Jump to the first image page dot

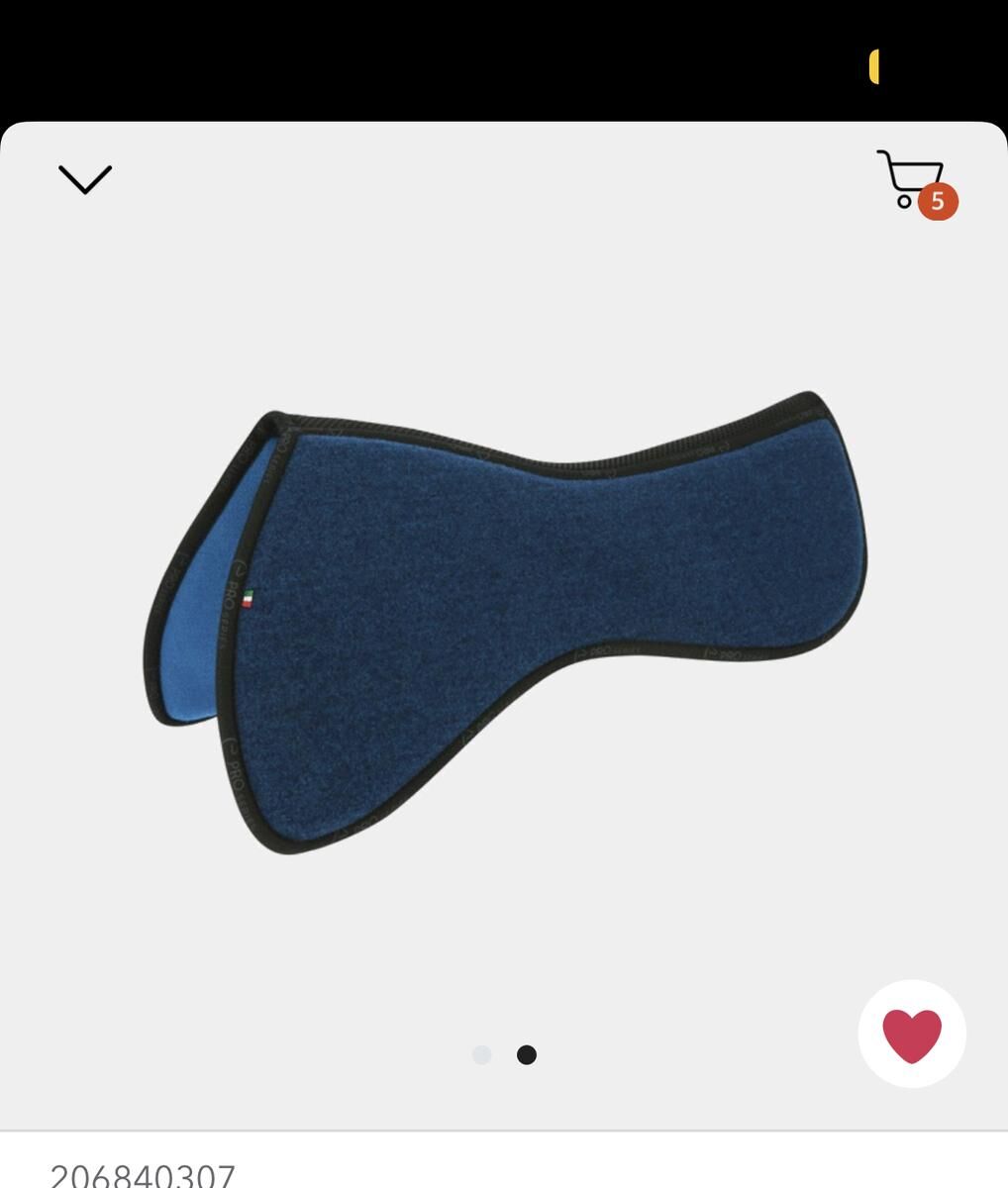pyautogui.click(x=482, y=1054)
